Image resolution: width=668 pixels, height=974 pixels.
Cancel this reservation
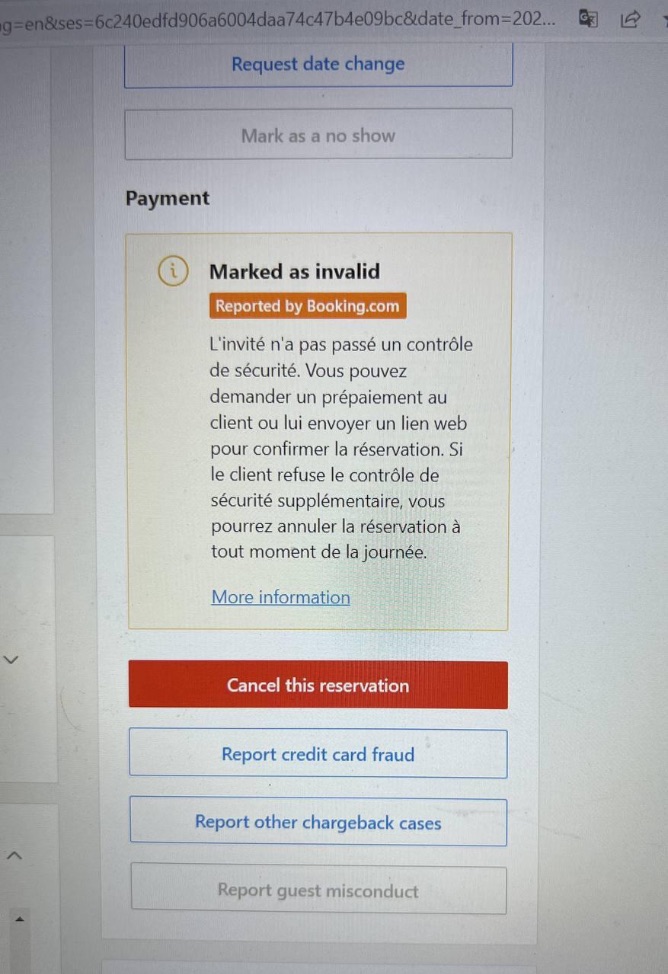click(318, 685)
